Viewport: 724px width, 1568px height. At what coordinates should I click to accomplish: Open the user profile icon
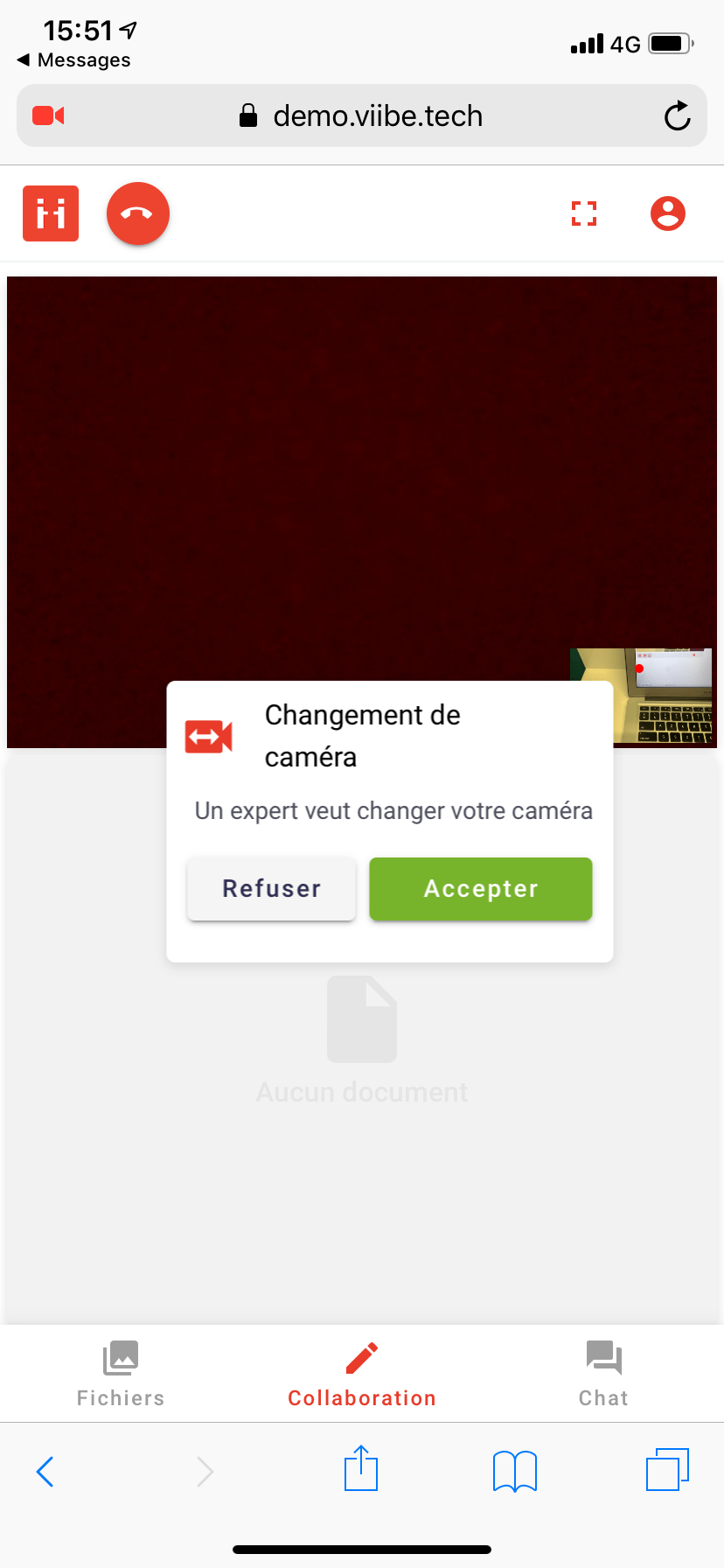668,213
